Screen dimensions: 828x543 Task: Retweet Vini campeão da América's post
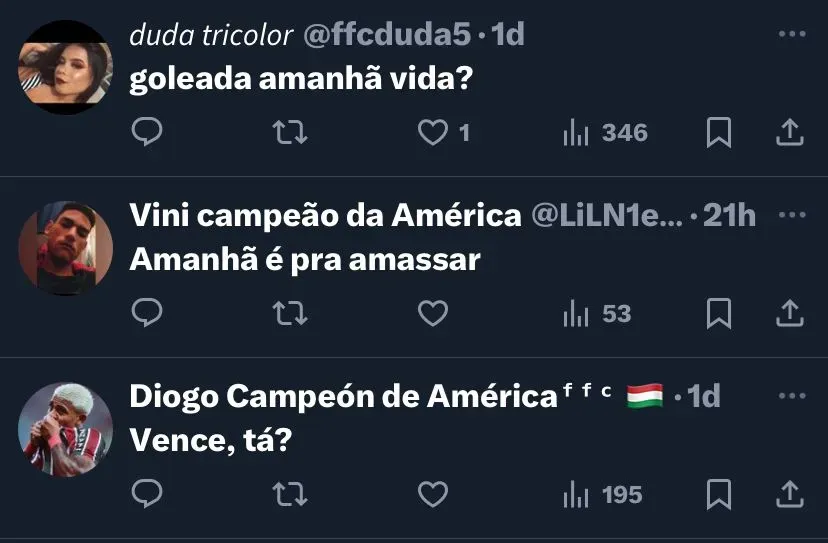(289, 314)
